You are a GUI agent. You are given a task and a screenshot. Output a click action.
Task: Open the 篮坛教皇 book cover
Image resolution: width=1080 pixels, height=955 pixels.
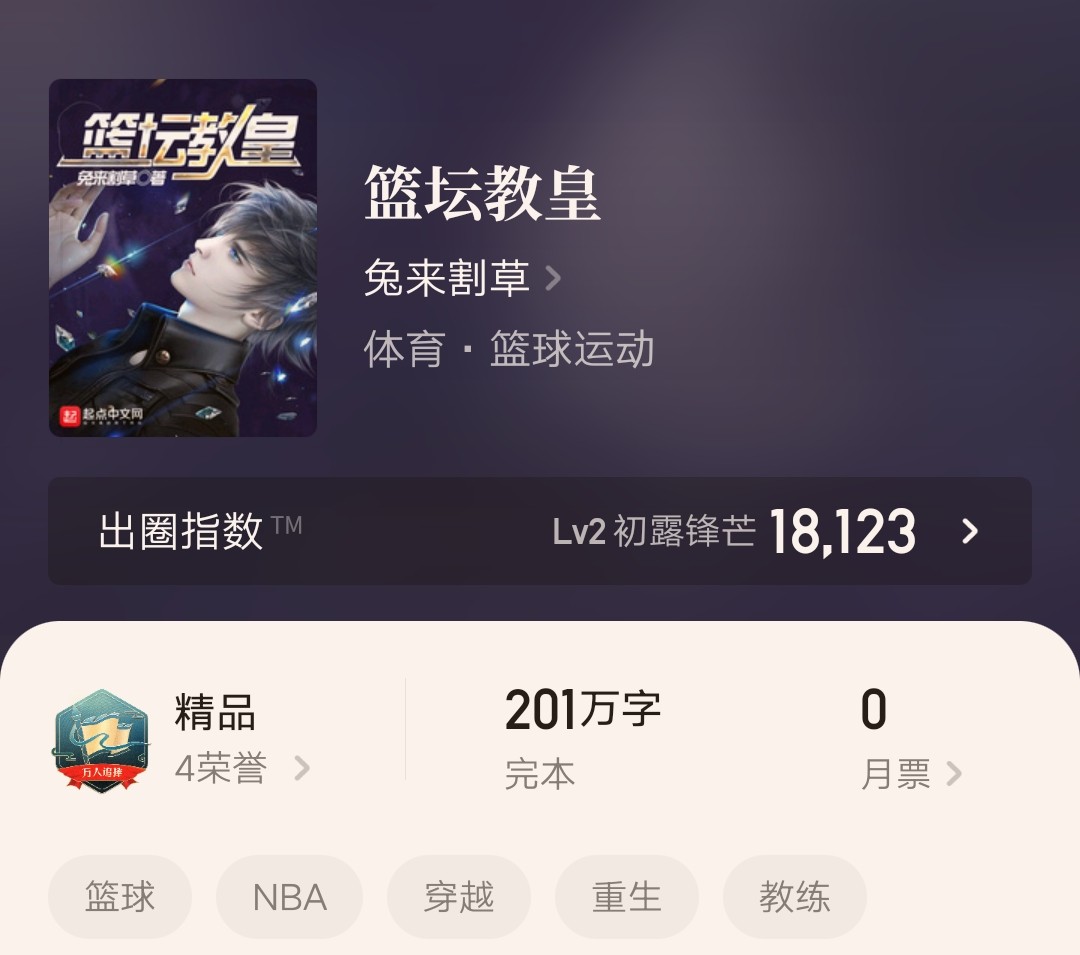pyautogui.click(x=183, y=258)
